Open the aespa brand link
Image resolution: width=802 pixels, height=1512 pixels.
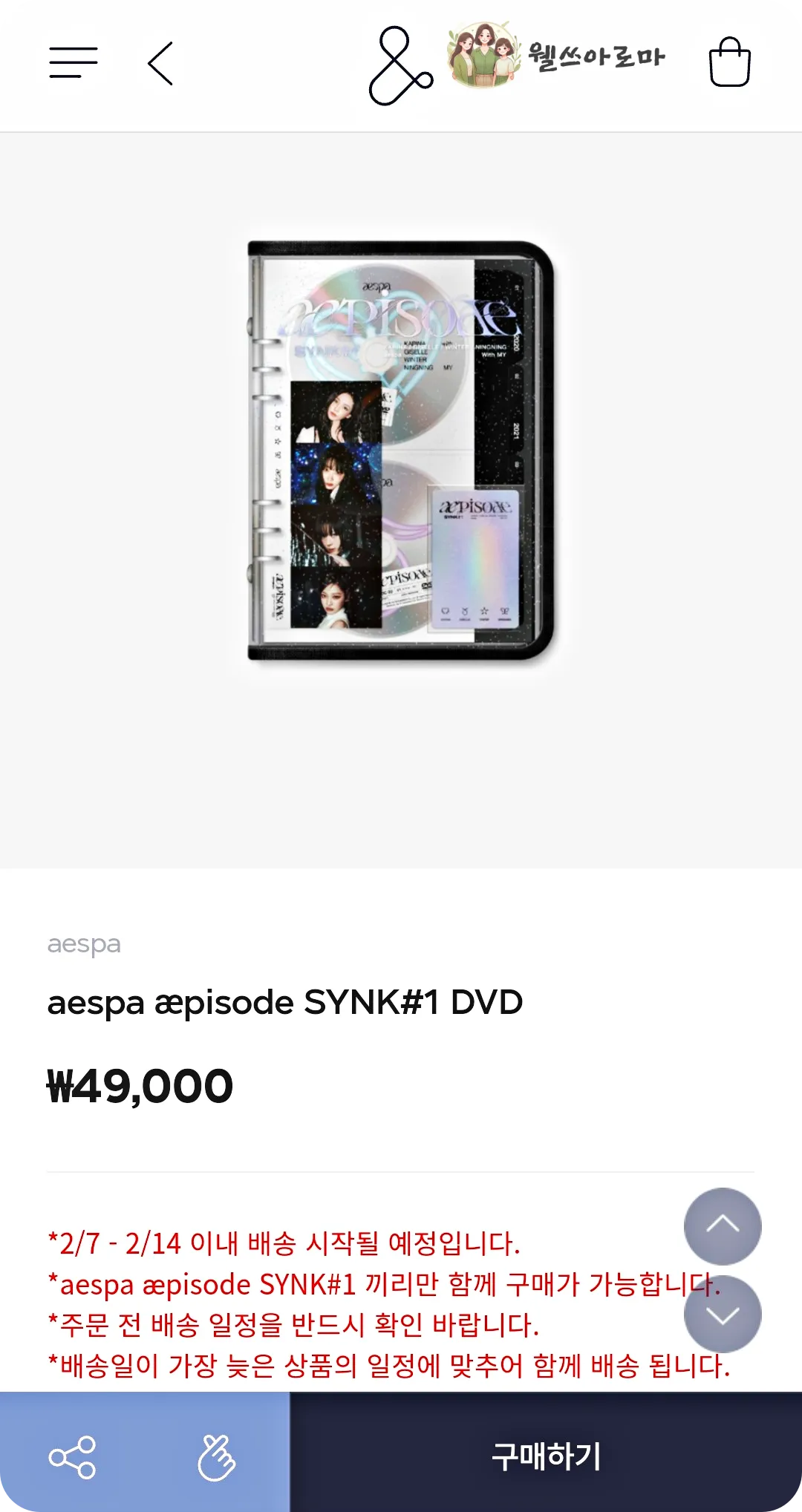click(84, 944)
